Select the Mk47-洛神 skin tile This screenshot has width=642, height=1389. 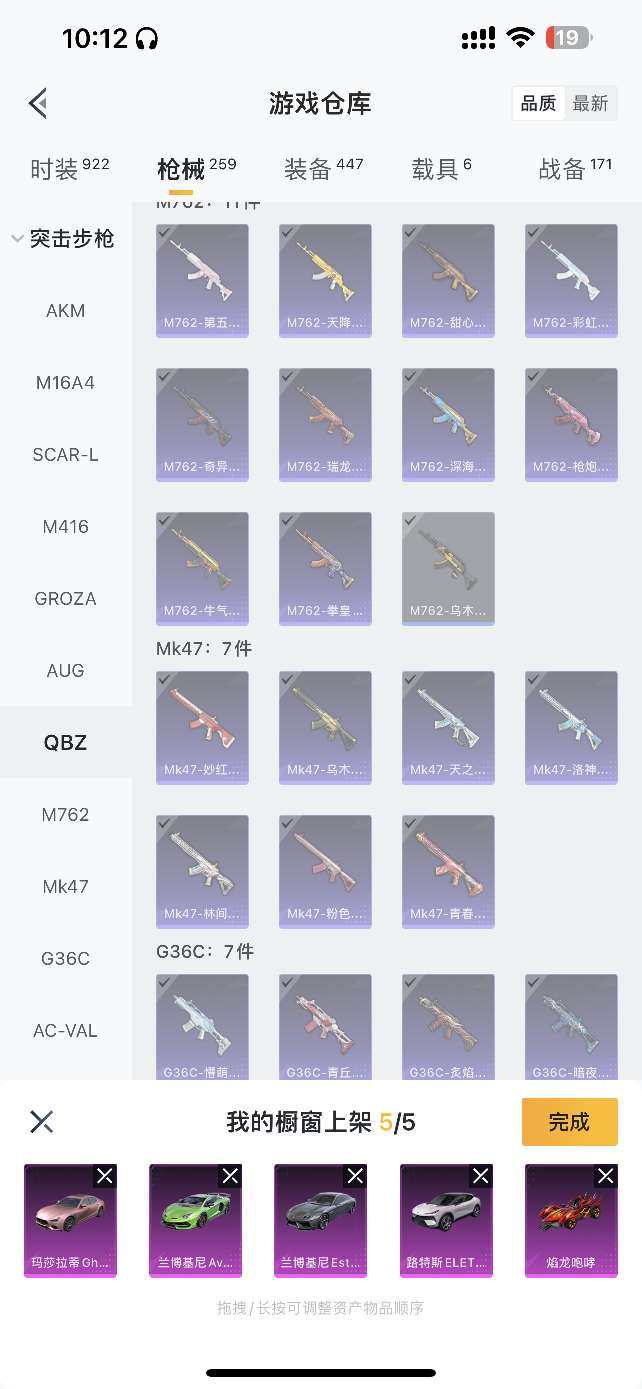point(571,727)
